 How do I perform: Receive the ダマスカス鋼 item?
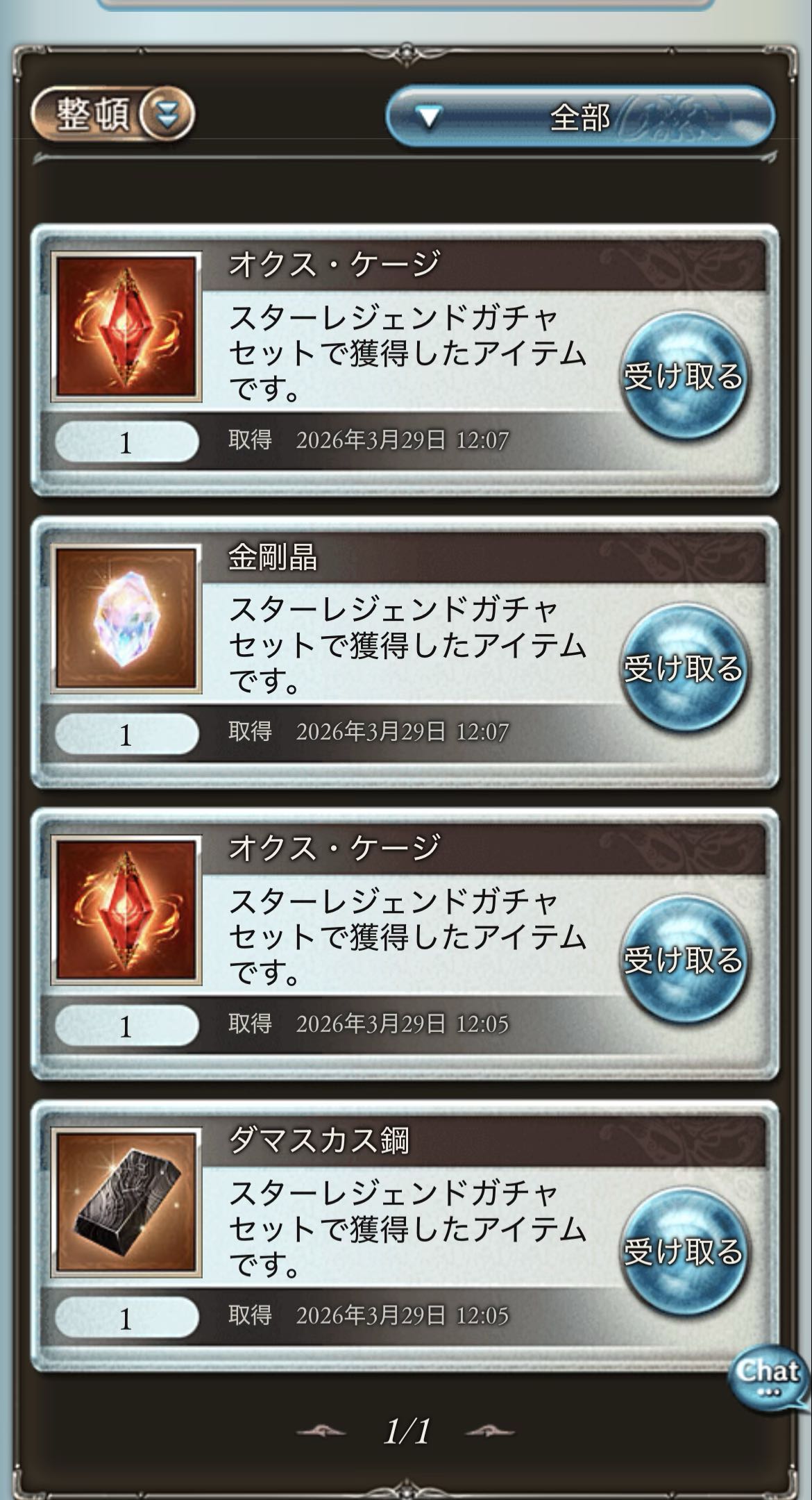684,1252
